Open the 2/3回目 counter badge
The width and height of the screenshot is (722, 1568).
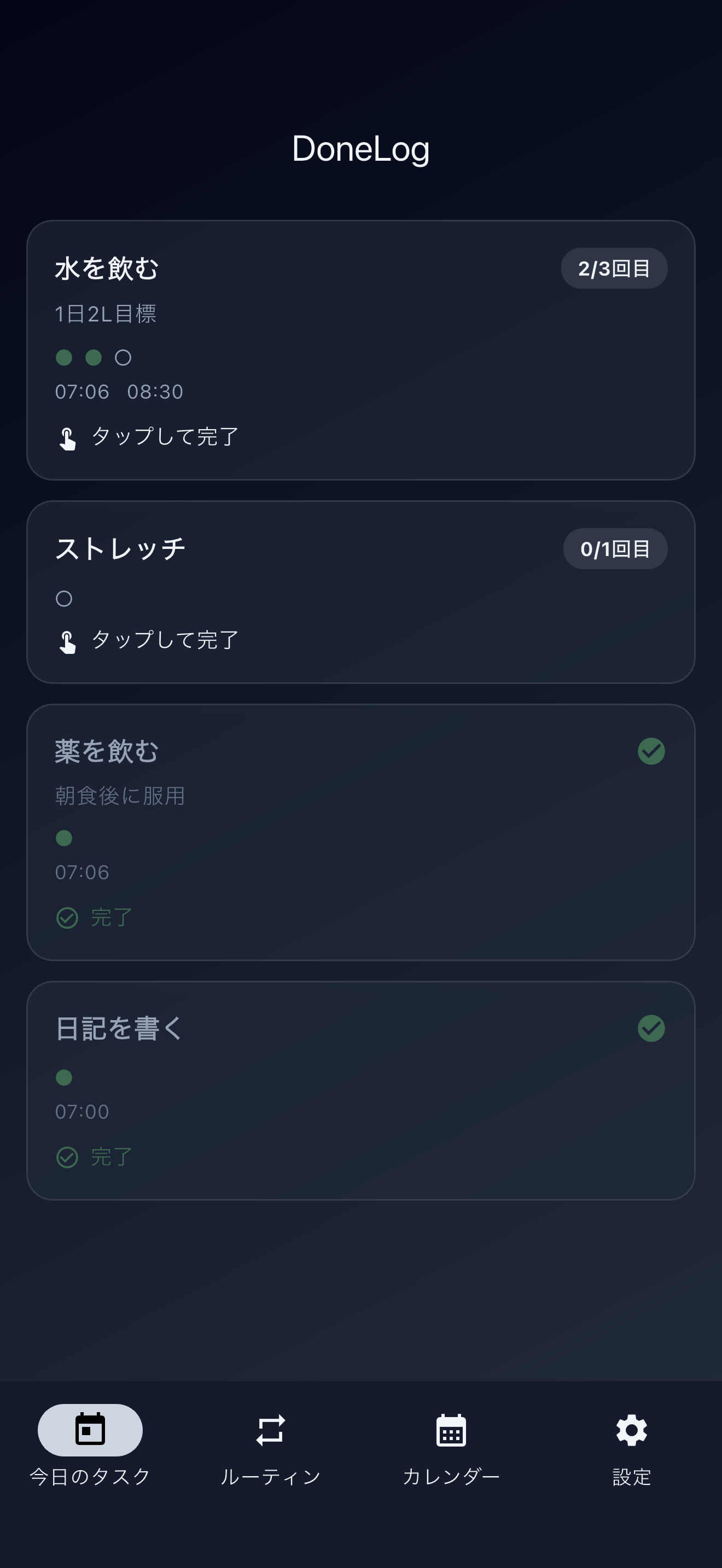click(614, 268)
